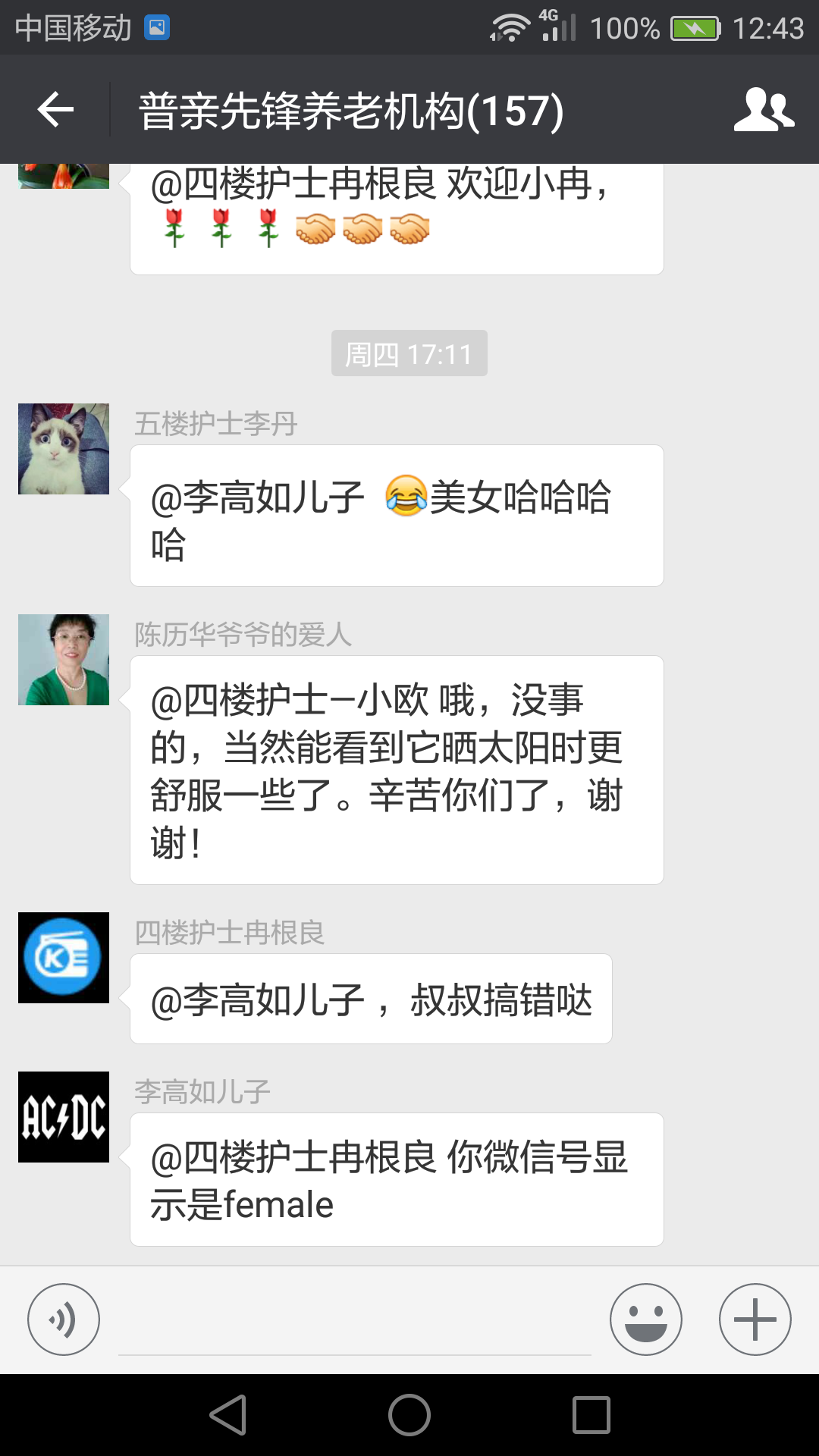This screenshot has height=1456, width=819.
Task: Open group members info icon
Action: pyautogui.click(x=764, y=110)
